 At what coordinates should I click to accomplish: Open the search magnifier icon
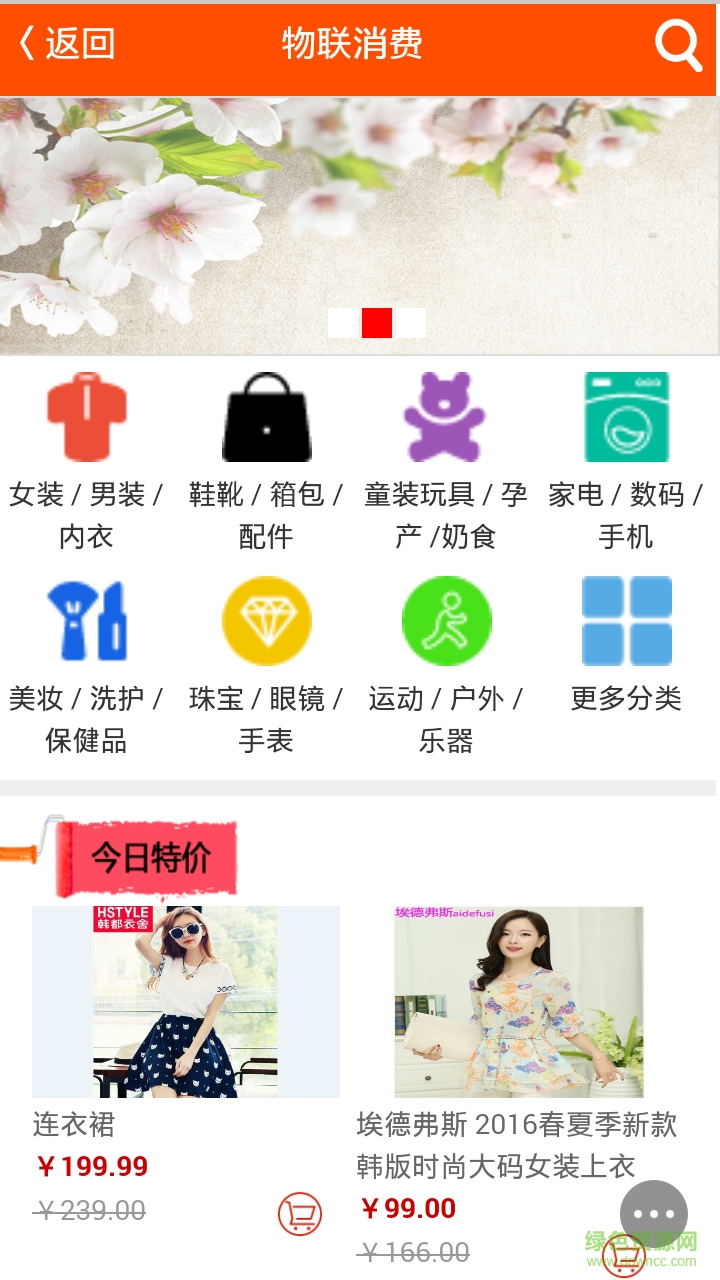(x=678, y=44)
